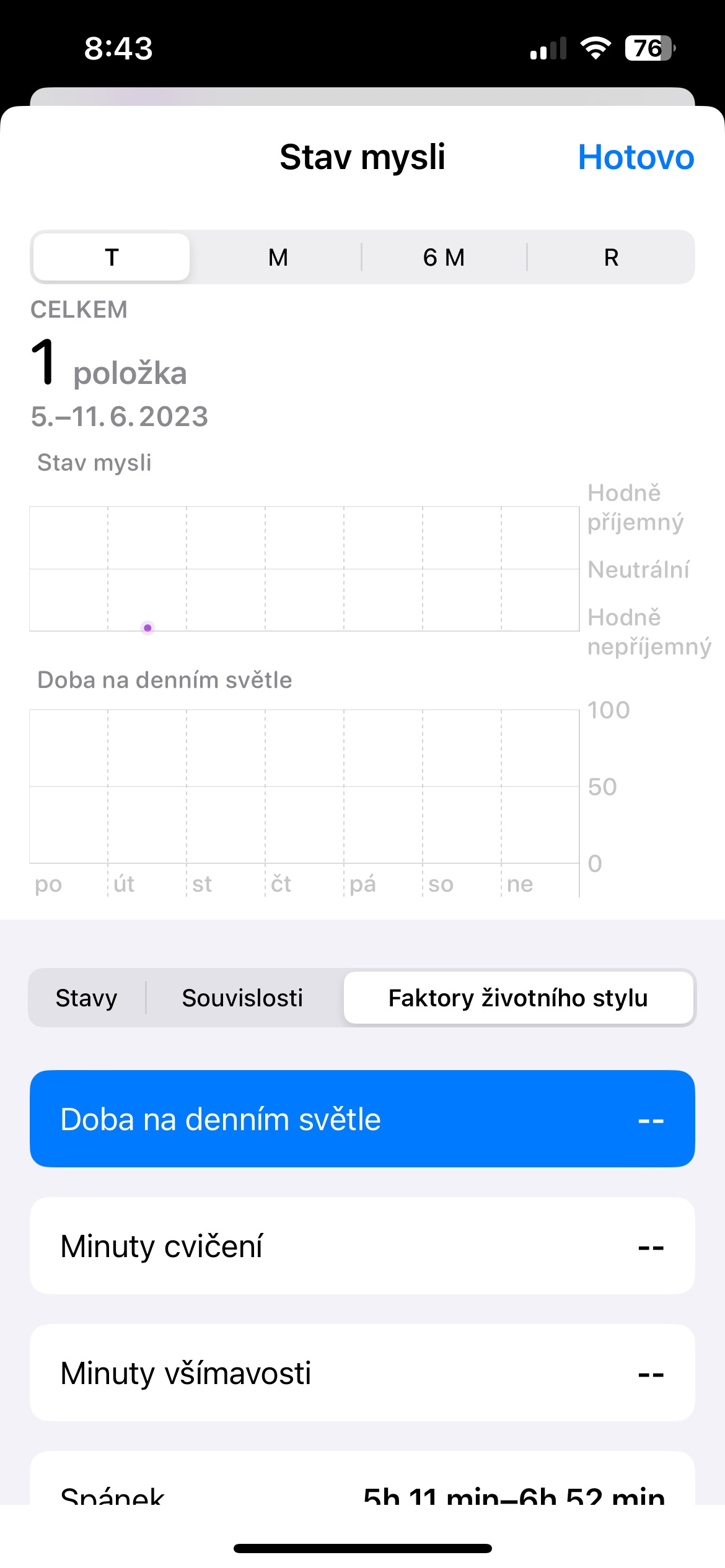The width and height of the screenshot is (725, 1568).
Task: Switch to the R yearly range
Action: click(x=611, y=257)
